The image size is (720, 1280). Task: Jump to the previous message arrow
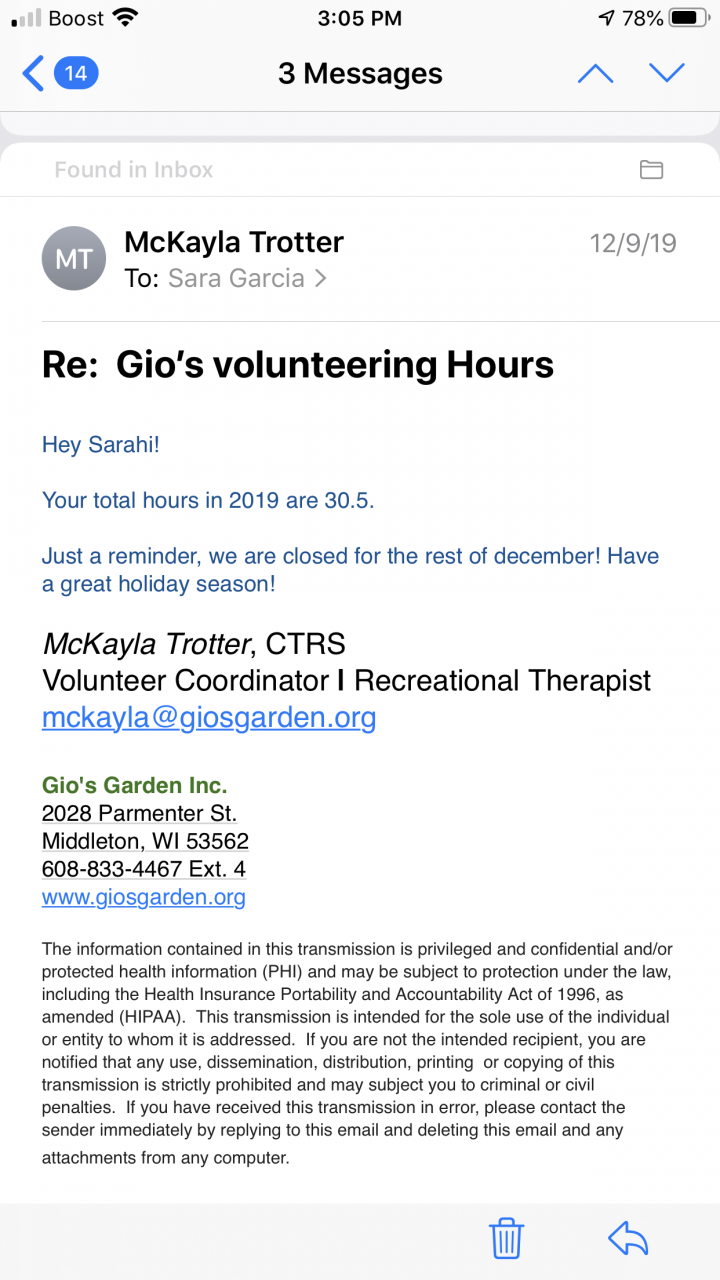coord(595,74)
